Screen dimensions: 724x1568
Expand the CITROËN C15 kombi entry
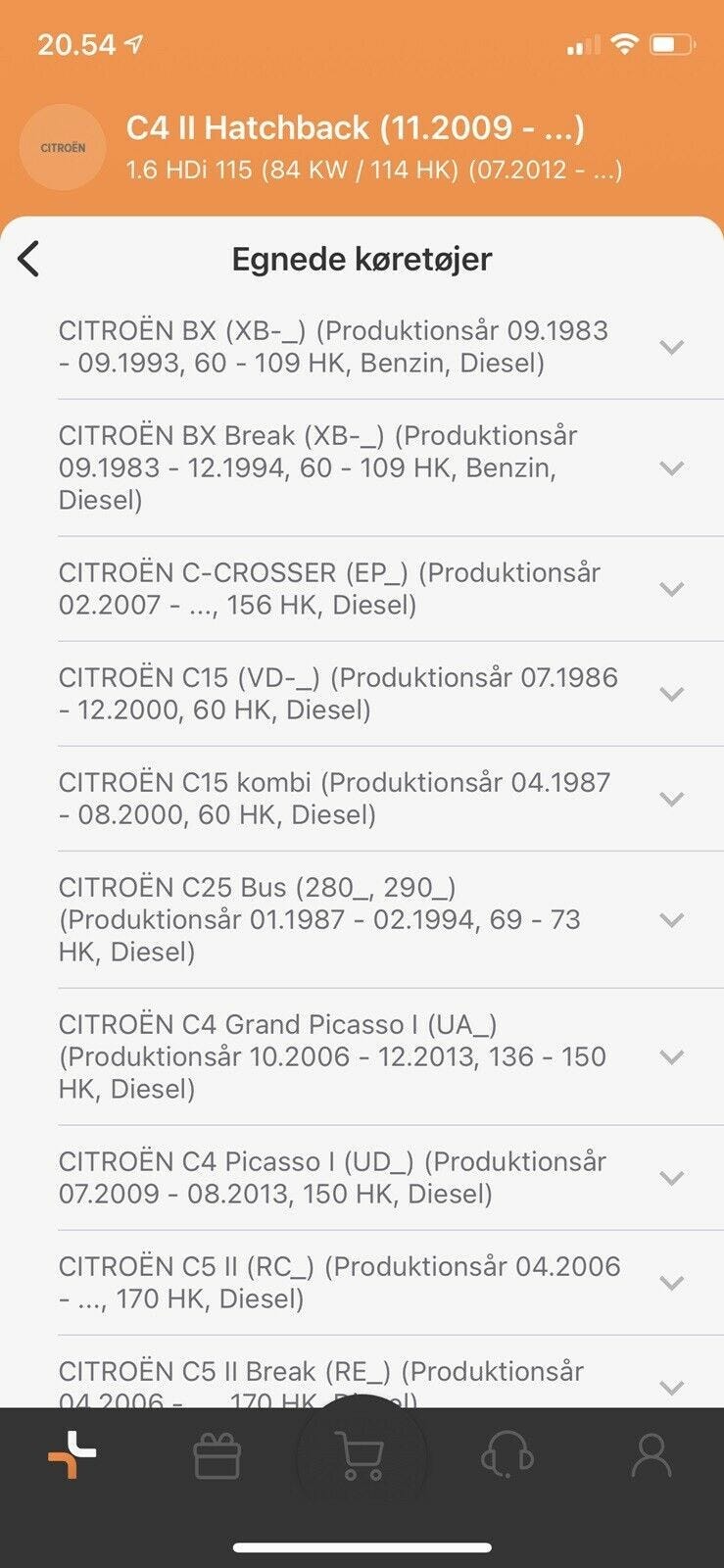671,799
